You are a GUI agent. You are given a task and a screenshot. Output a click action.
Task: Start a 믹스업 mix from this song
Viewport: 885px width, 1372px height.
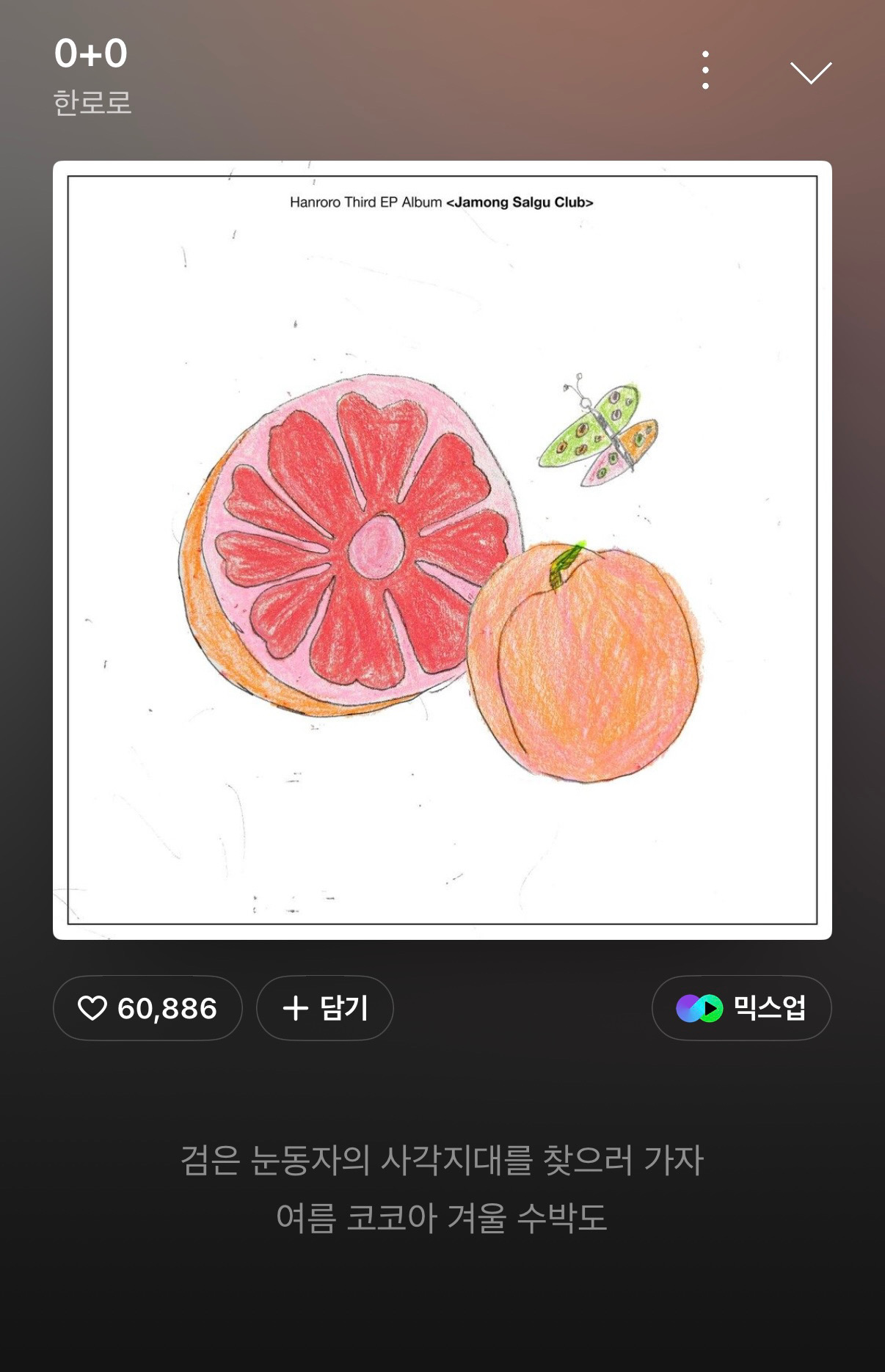741,1008
